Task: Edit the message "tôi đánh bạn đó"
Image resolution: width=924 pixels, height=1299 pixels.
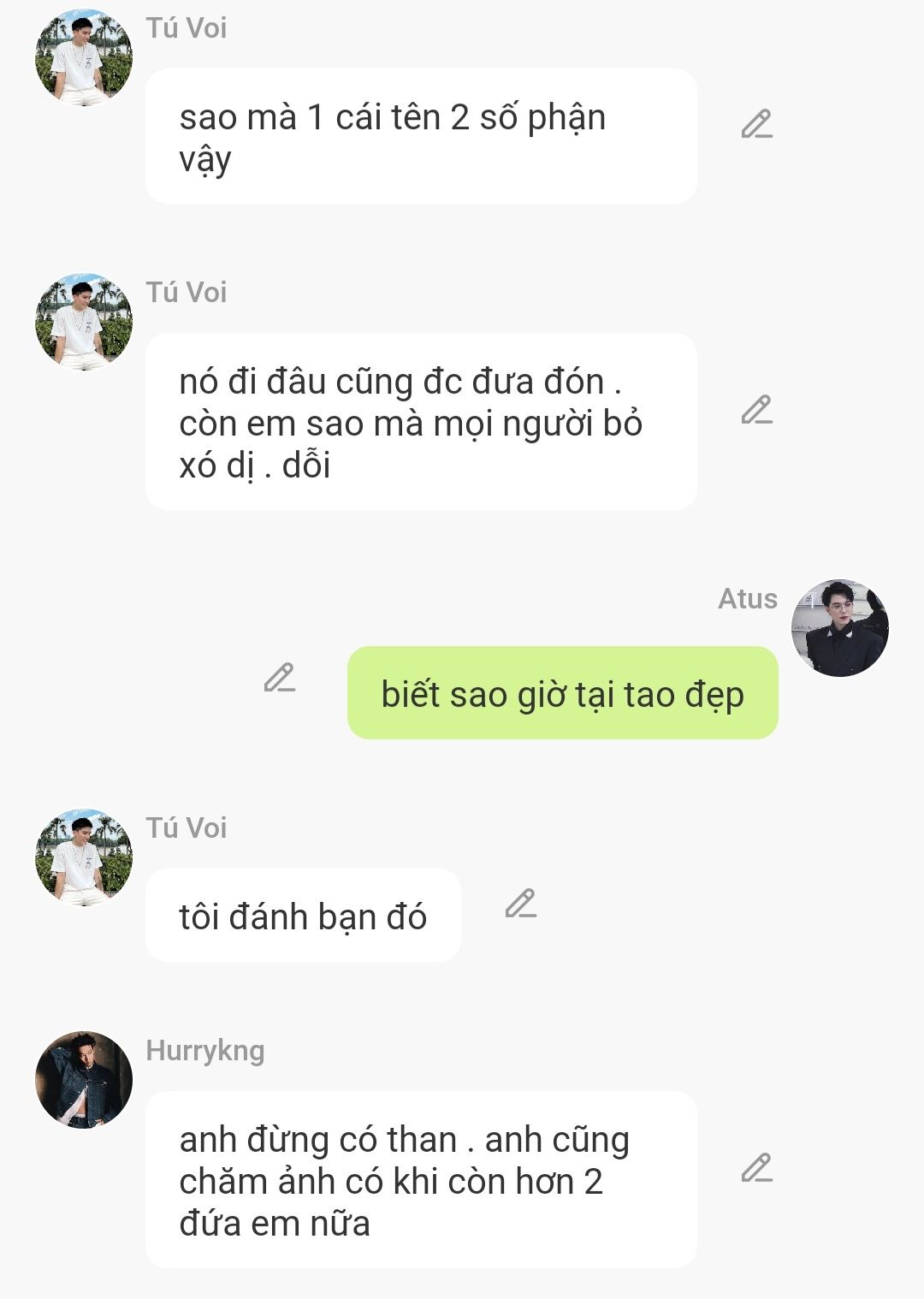Action: 521,905
